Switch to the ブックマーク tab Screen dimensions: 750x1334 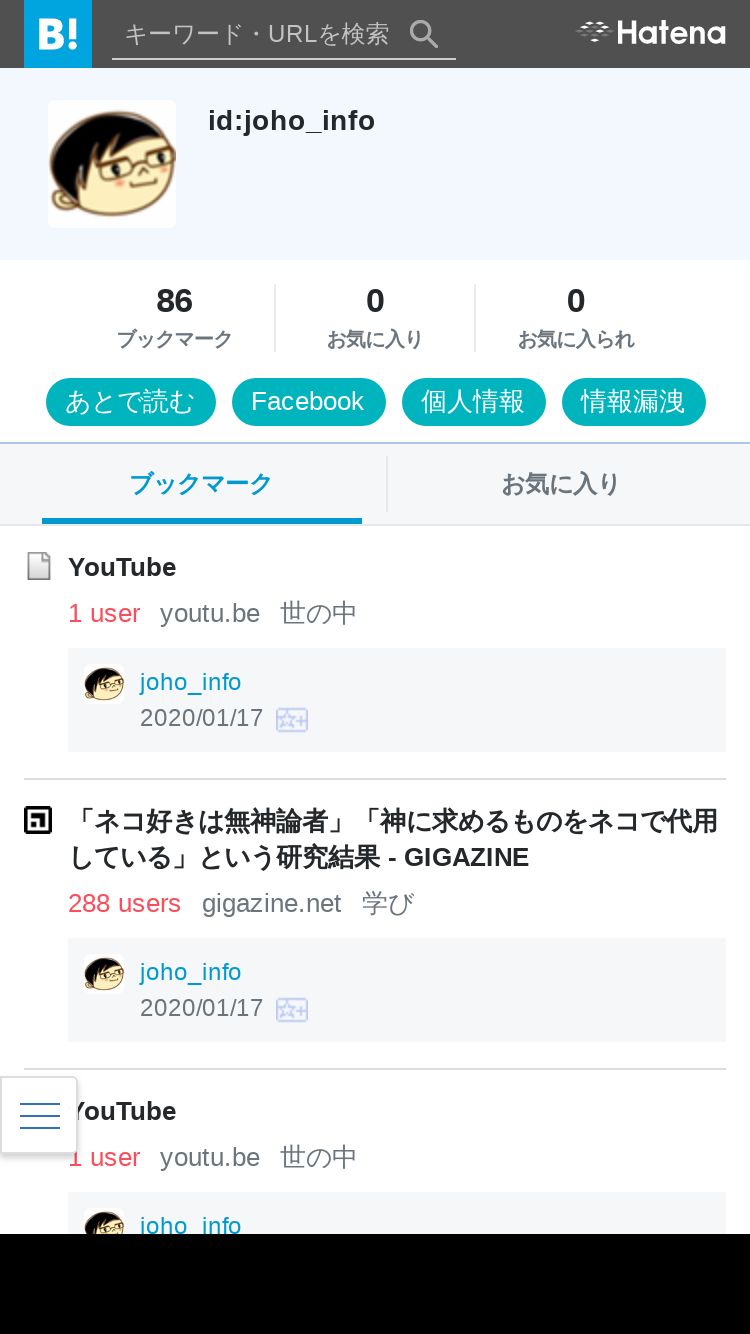click(x=201, y=484)
